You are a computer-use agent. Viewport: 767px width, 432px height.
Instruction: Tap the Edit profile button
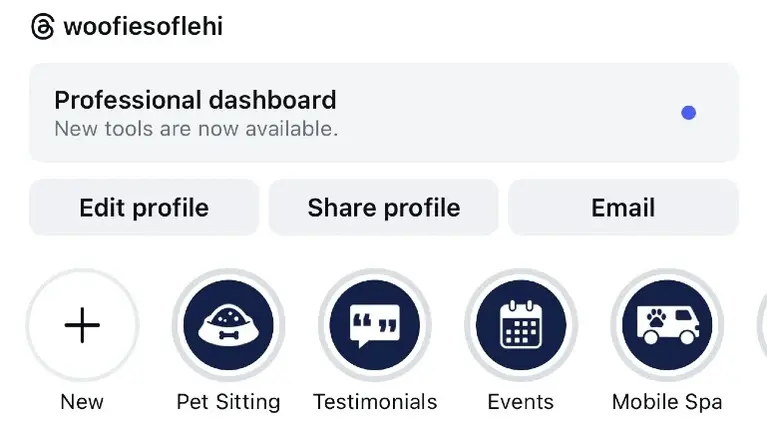pyautogui.click(x=144, y=208)
